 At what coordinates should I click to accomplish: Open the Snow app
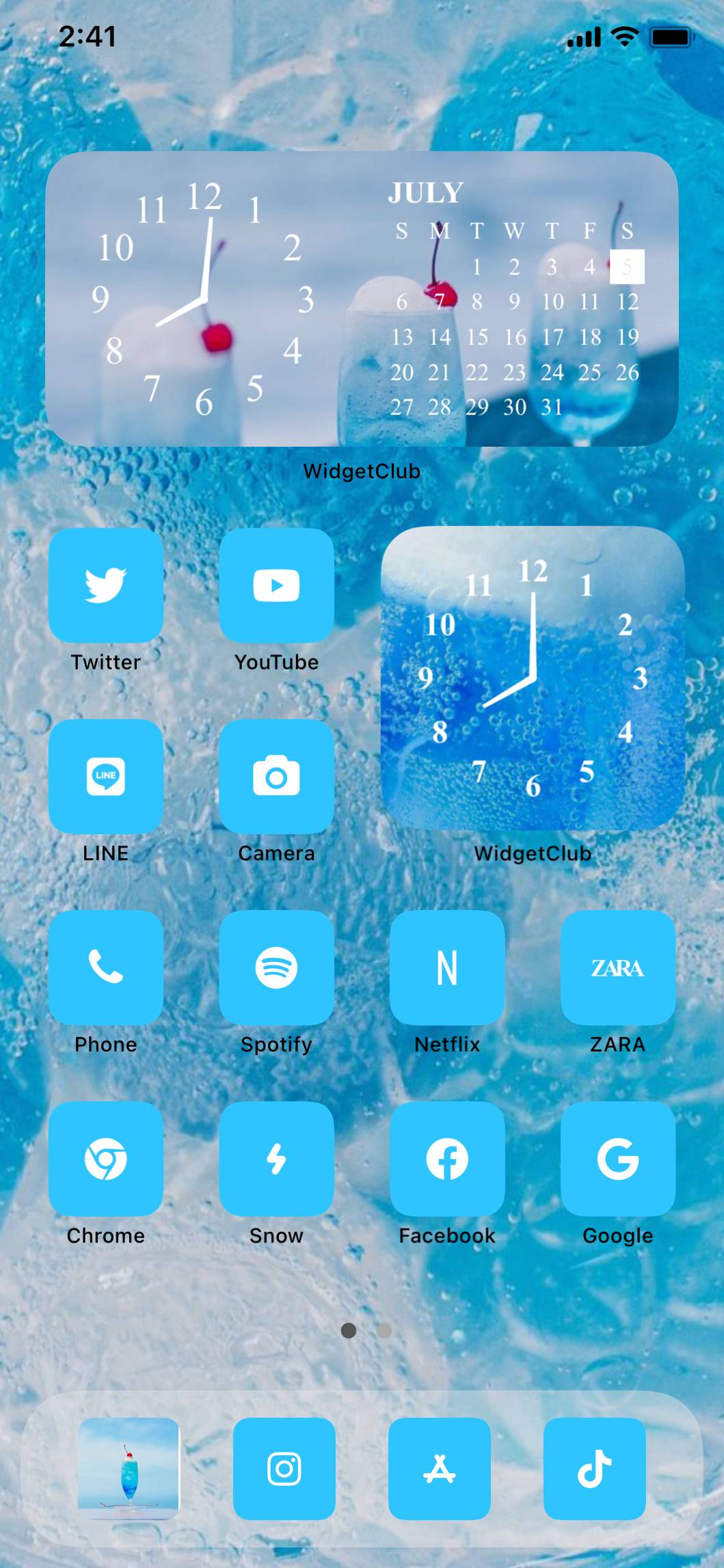click(276, 1159)
